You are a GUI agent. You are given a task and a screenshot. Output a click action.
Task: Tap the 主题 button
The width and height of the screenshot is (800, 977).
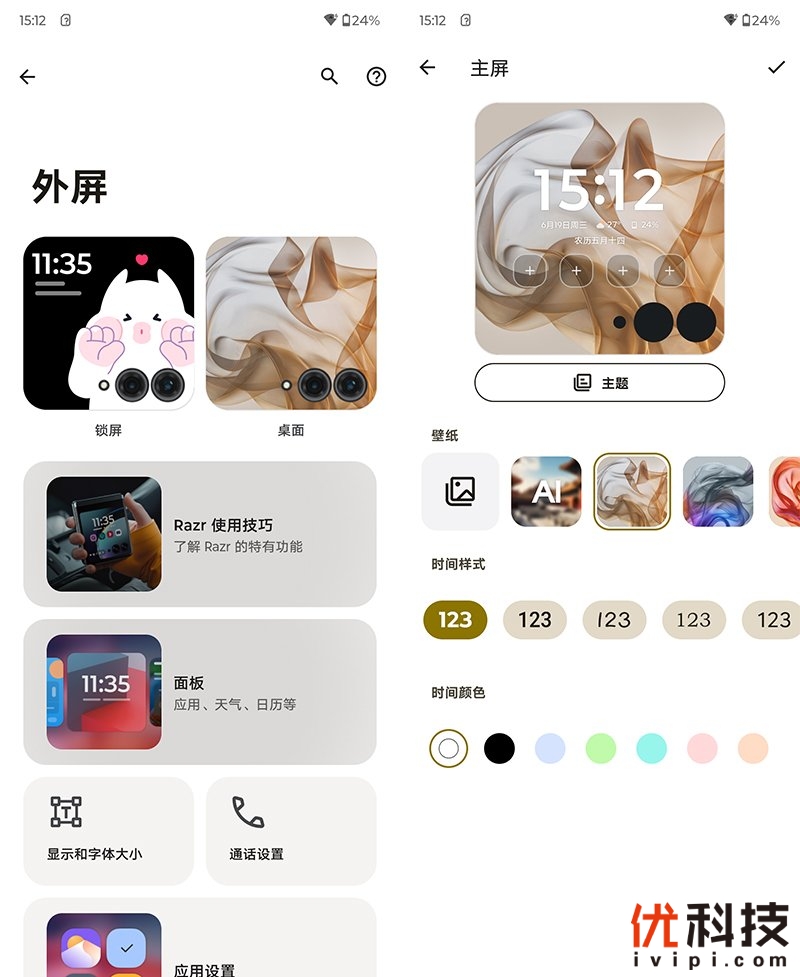pyautogui.click(x=599, y=383)
